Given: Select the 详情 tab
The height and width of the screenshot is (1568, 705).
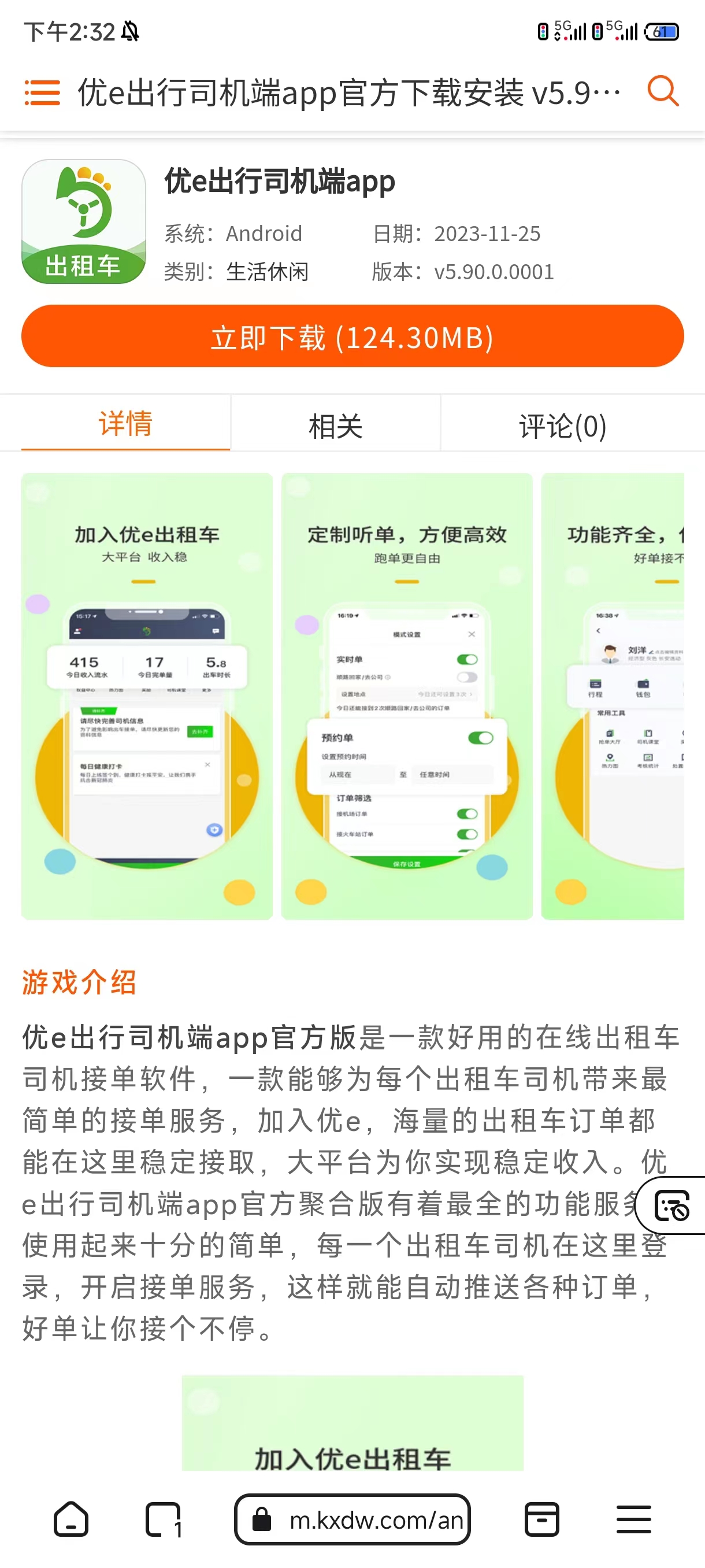Looking at the screenshot, I should 125,424.
